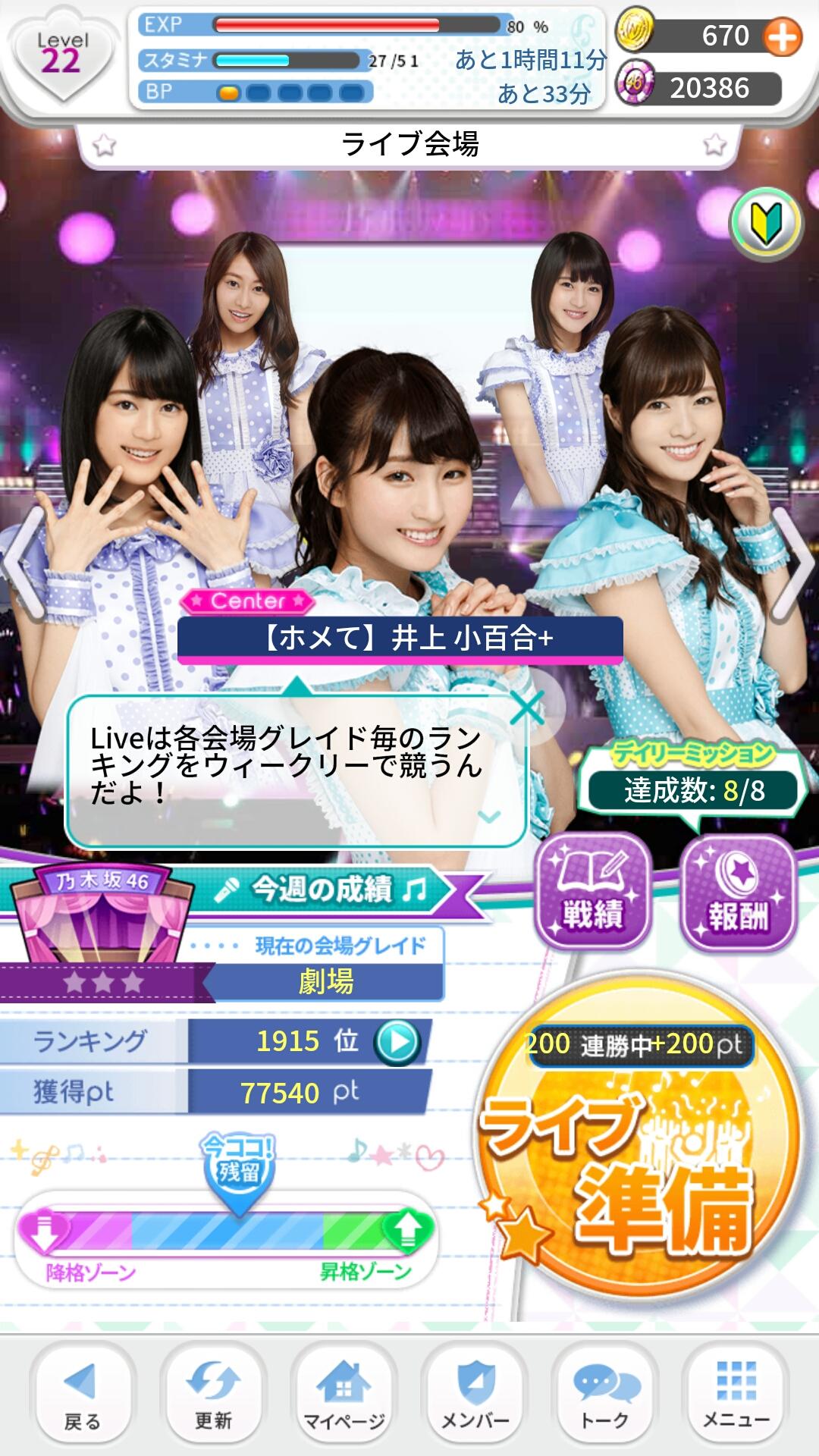
Task: Open the 報酬 rewards button
Action: point(738,891)
